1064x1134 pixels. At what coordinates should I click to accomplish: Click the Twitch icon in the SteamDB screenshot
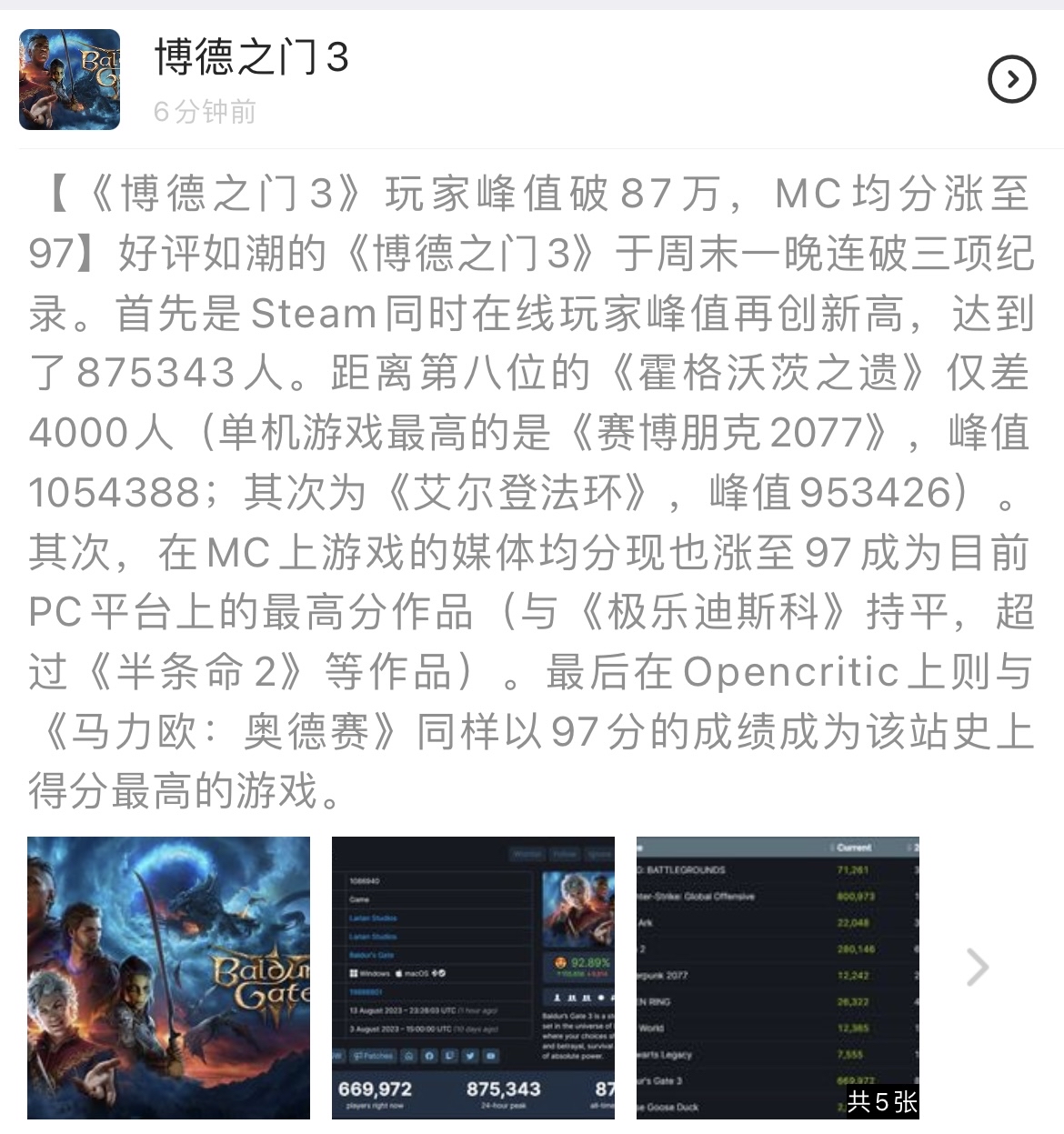pos(450,1057)
